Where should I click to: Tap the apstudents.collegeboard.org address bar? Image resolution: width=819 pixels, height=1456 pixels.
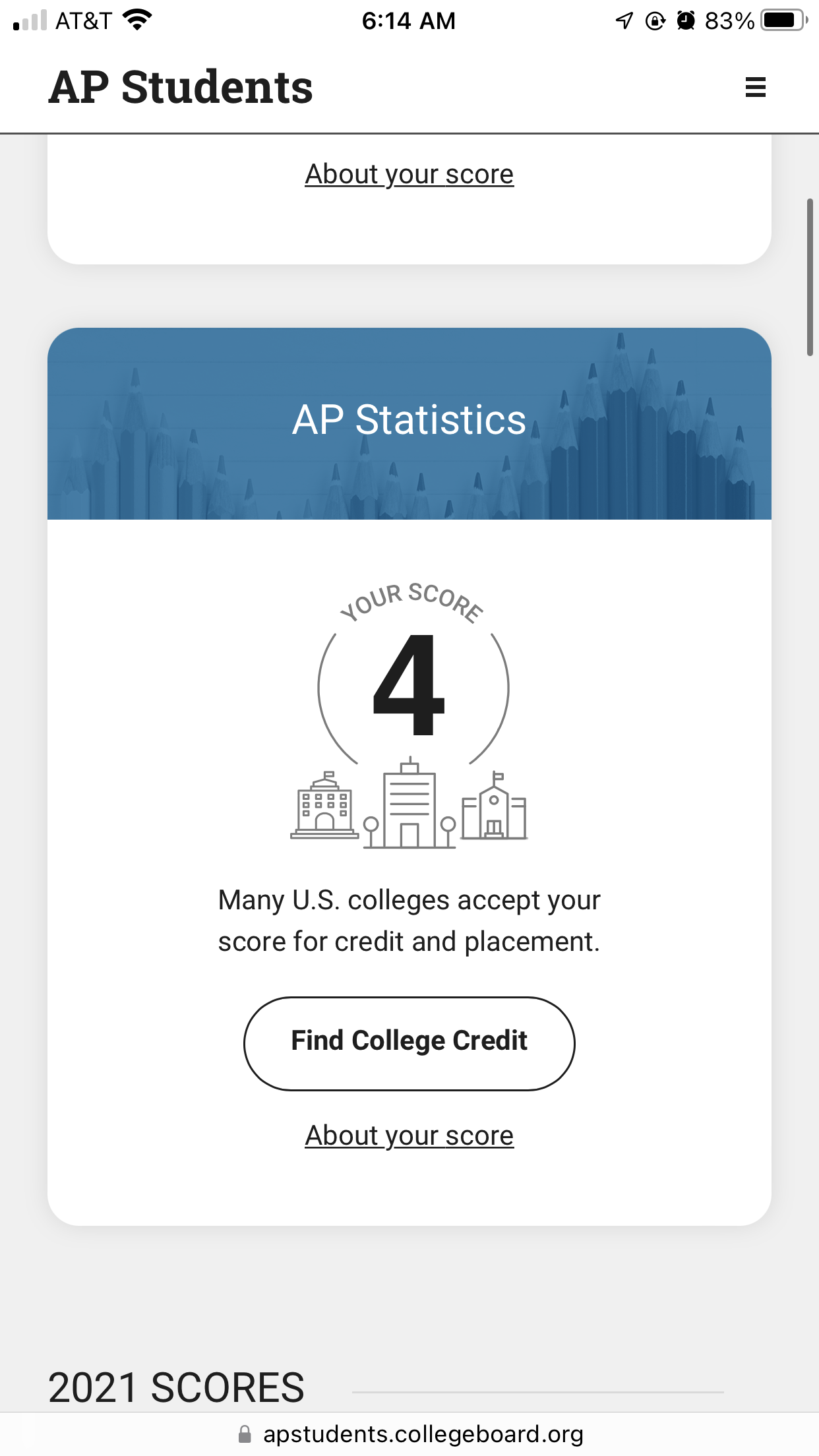coord(409,1434)
